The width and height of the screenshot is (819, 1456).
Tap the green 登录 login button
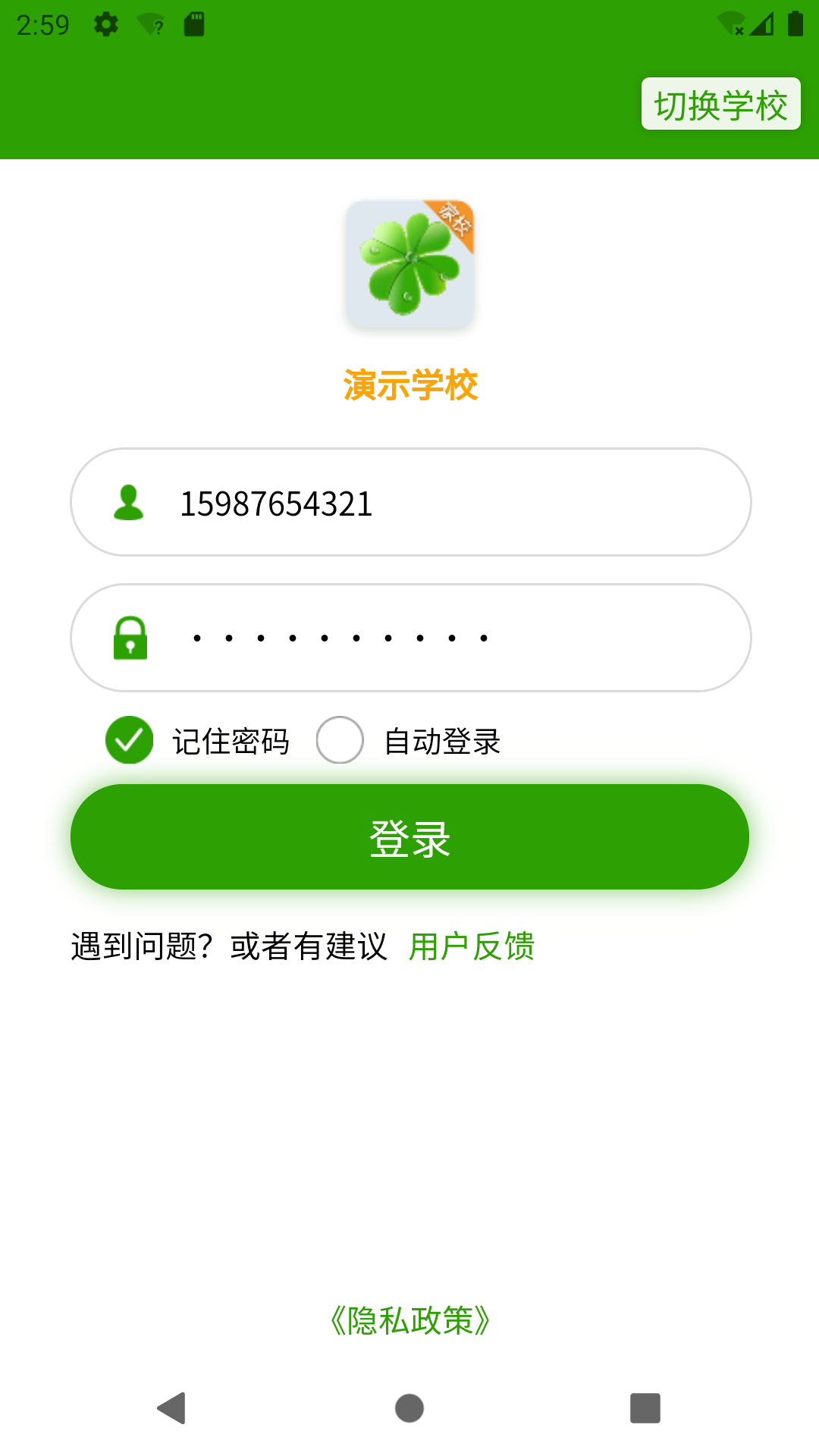point(409,837)
